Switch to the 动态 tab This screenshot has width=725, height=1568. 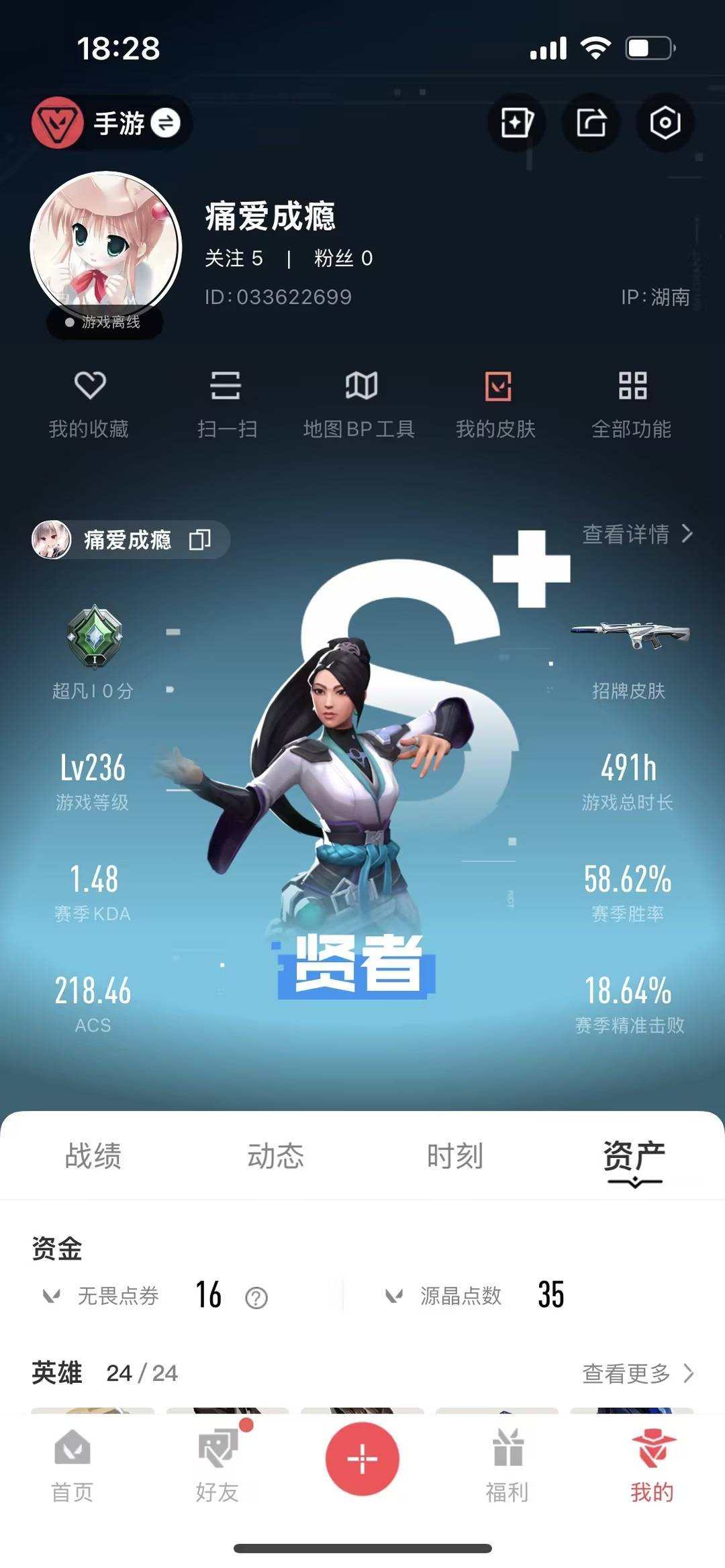point(277,1155)
